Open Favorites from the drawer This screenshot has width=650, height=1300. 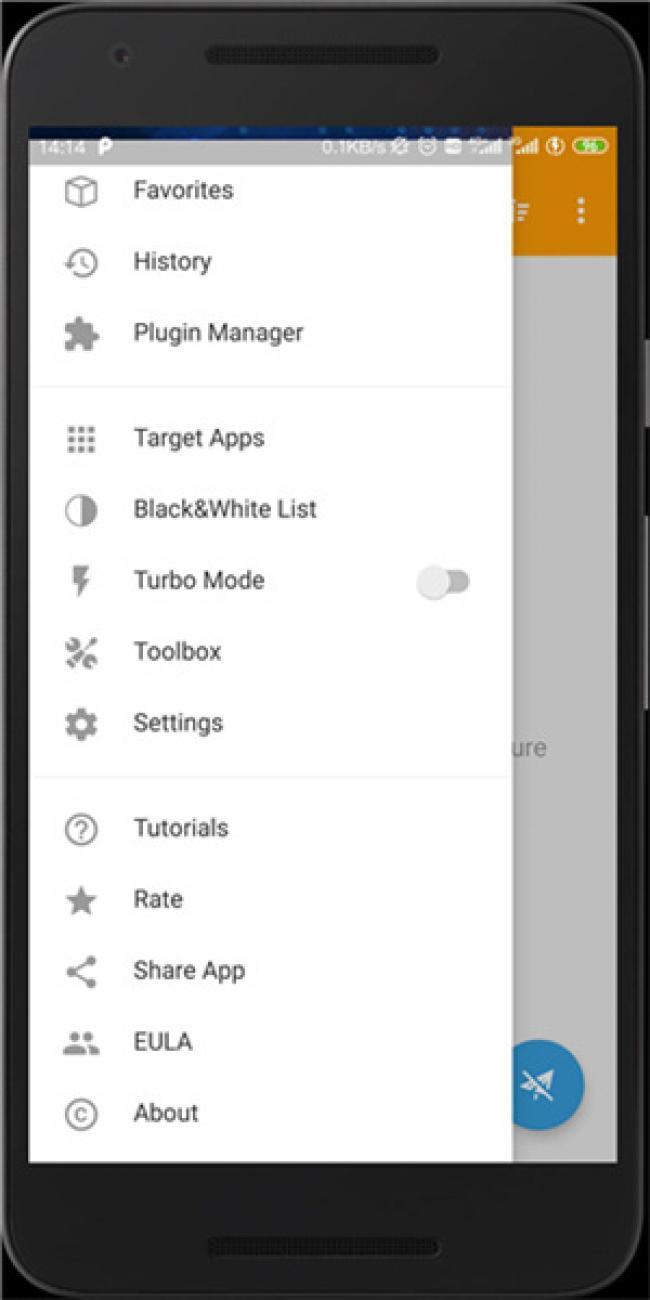coord(271,190)
